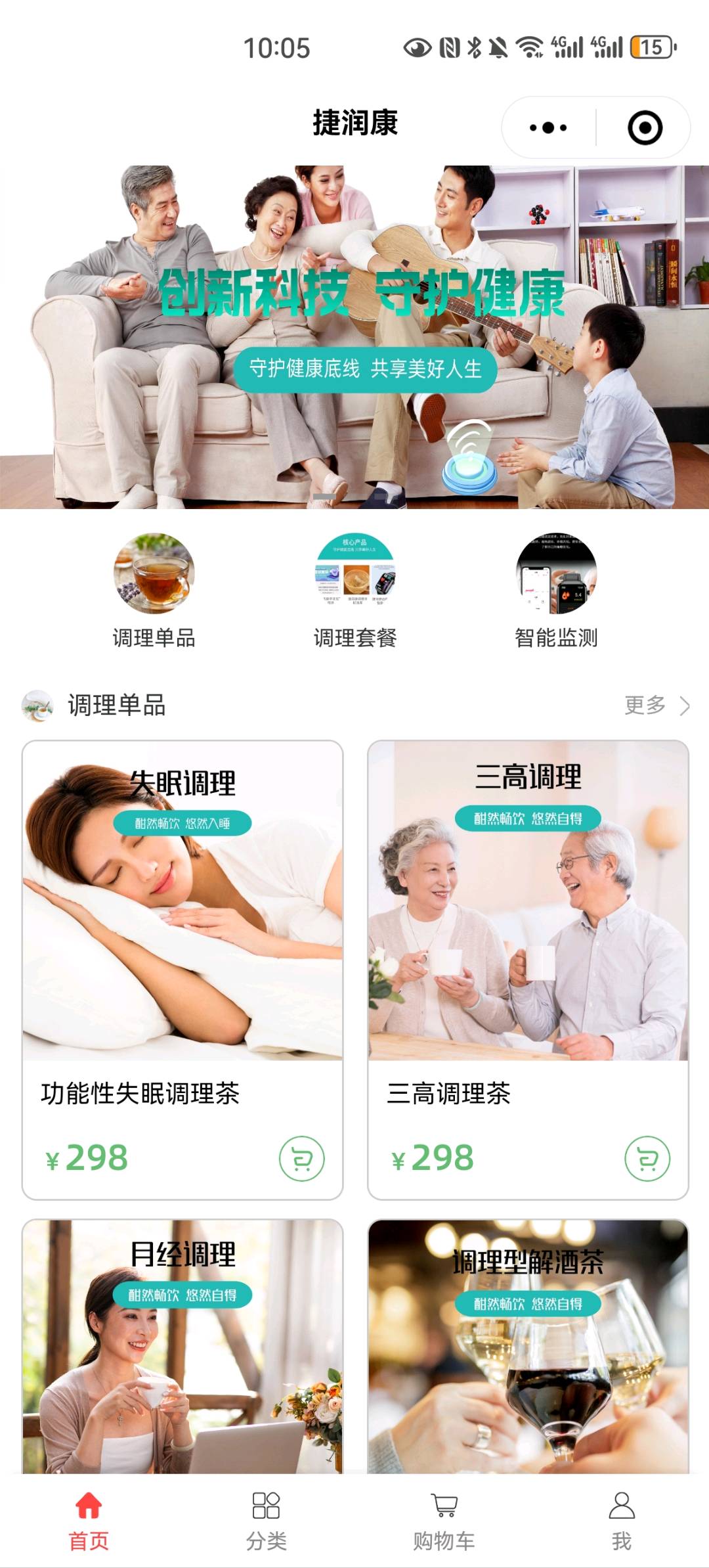Open the 调理套餐 category icon
This screenshot has height=1568, width=709.
pyautogui.click(x=355, y=573)
